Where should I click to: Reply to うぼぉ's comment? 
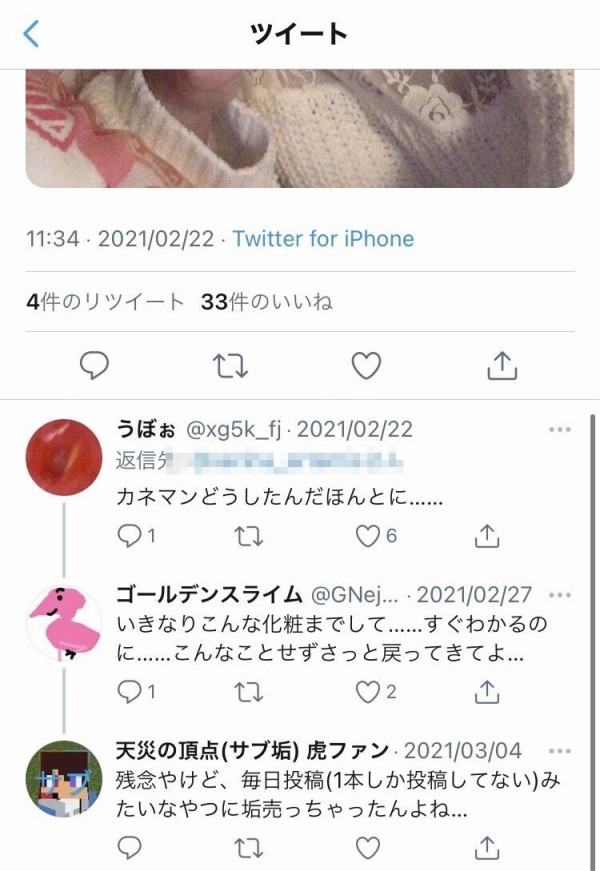click(x=131, y=537)
